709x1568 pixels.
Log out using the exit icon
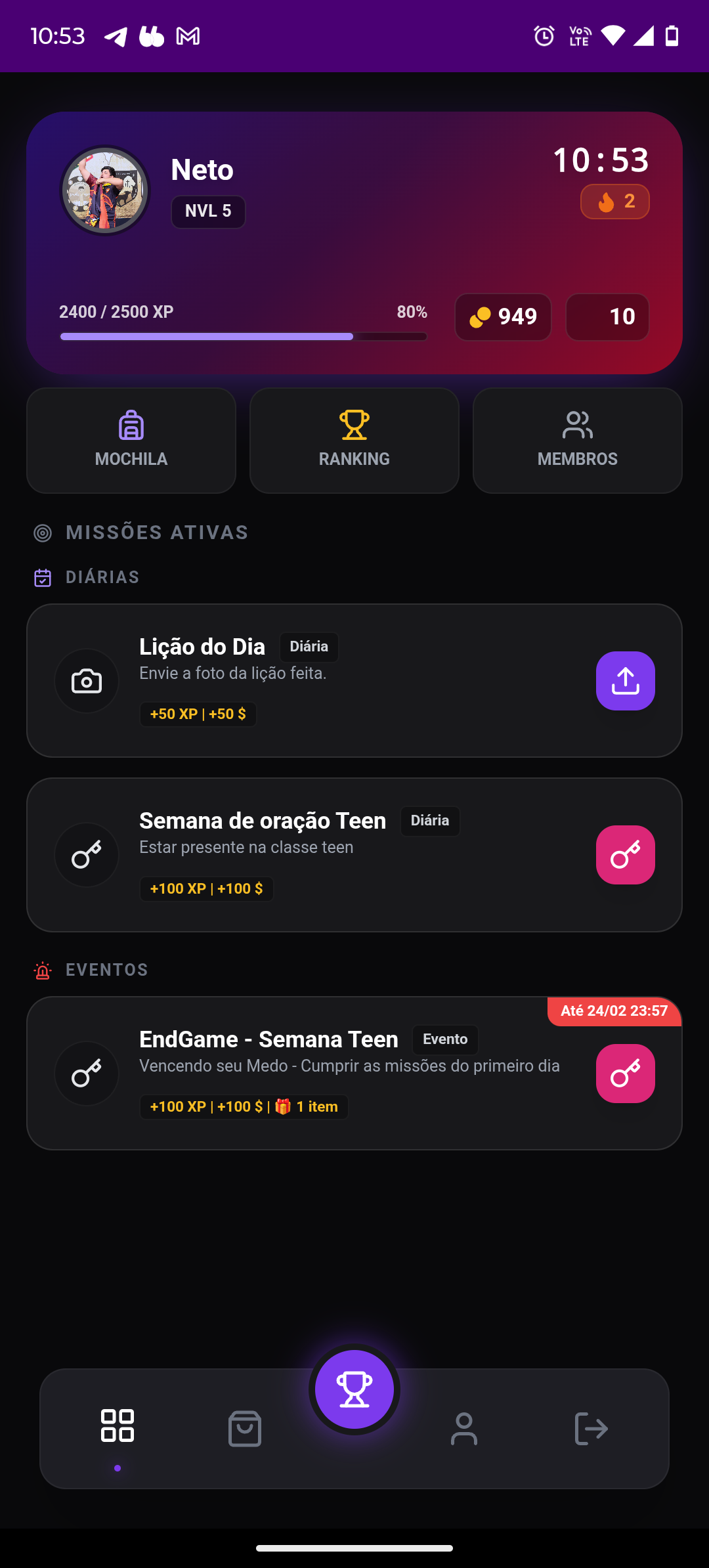[591, 1429]
